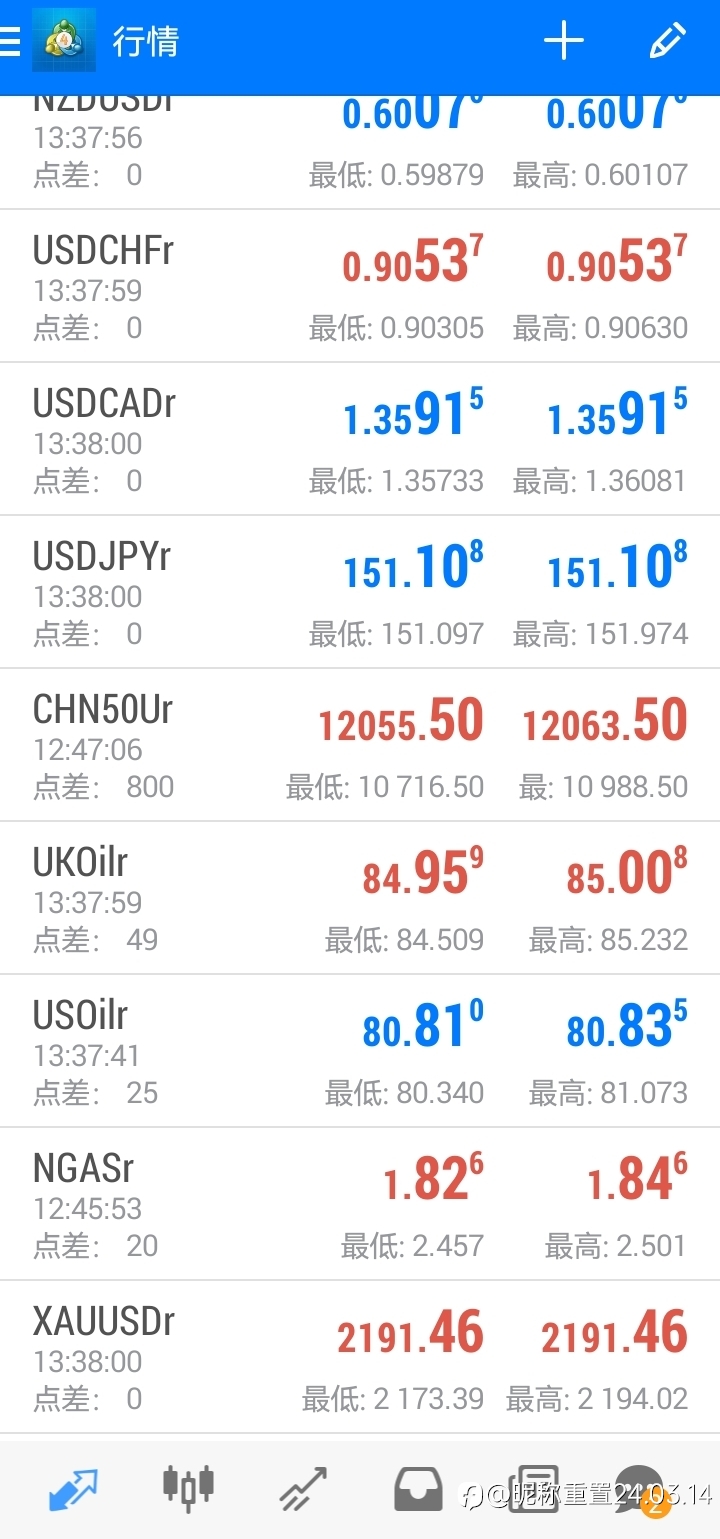The image size is (720, 1539).
Task: Open the hamburger drawer menu
Action: click(9, 41)
